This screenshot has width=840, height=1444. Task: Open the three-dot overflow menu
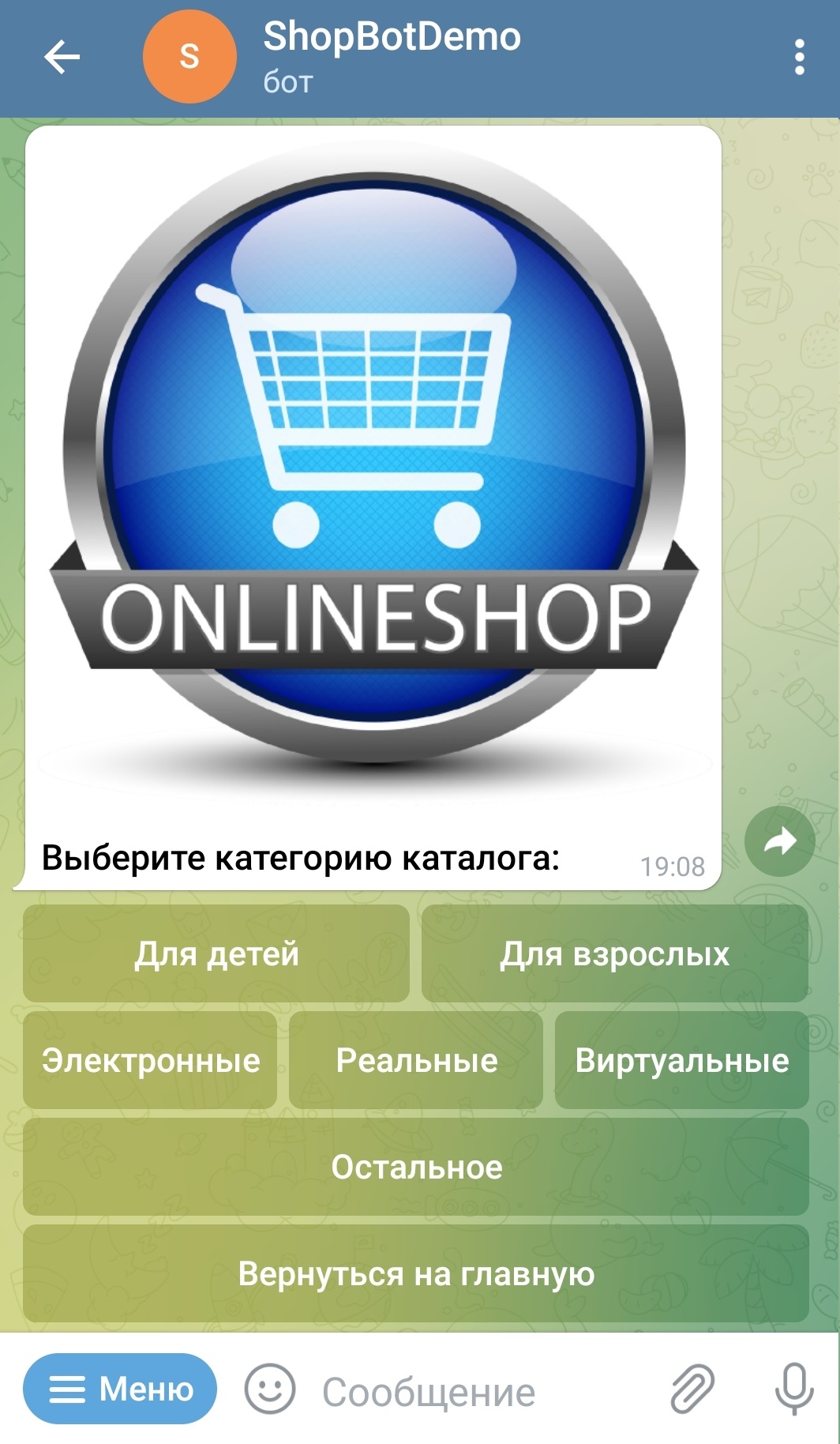(799, 57)
